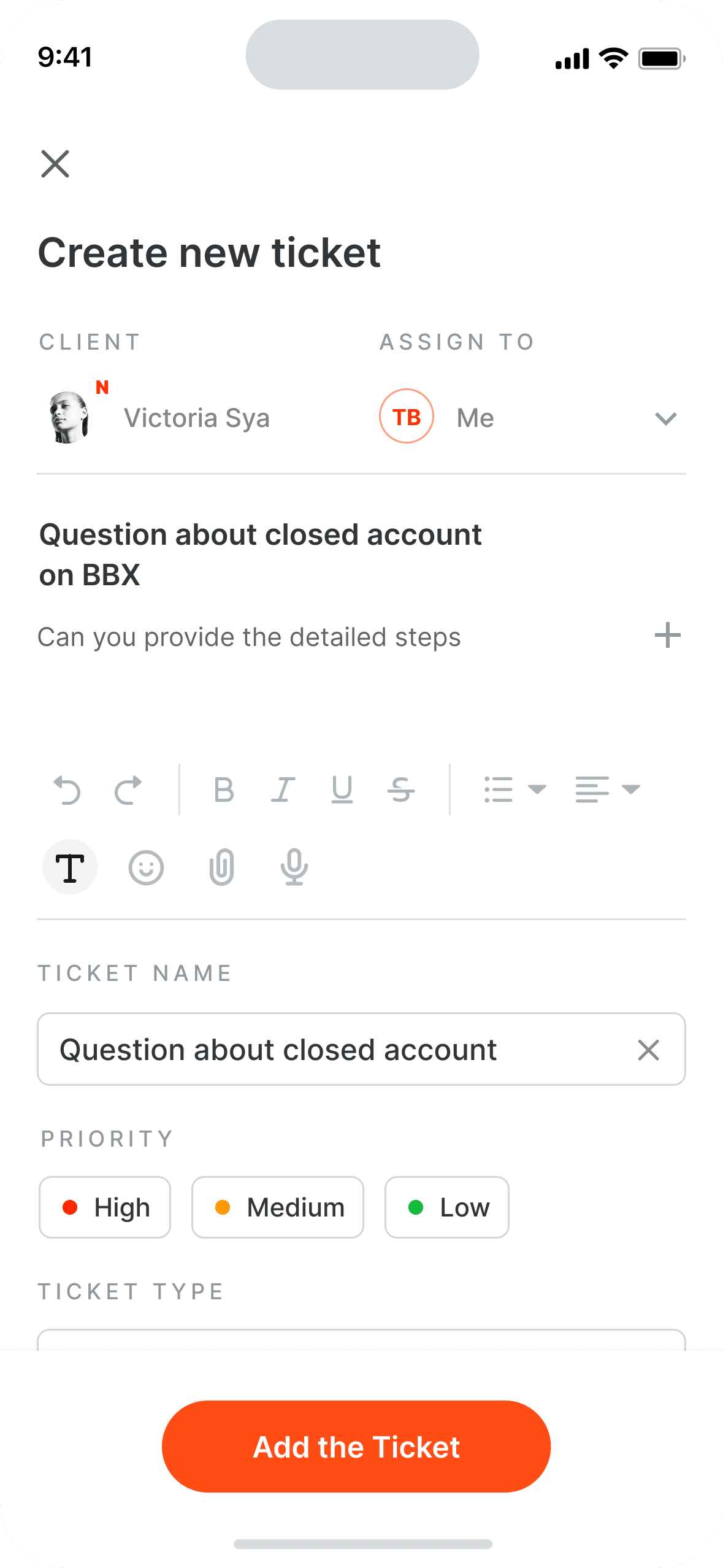Expand the Assign To dropdown
The height and width of the screenshot is (1568, 723).
tap(665, 419)
